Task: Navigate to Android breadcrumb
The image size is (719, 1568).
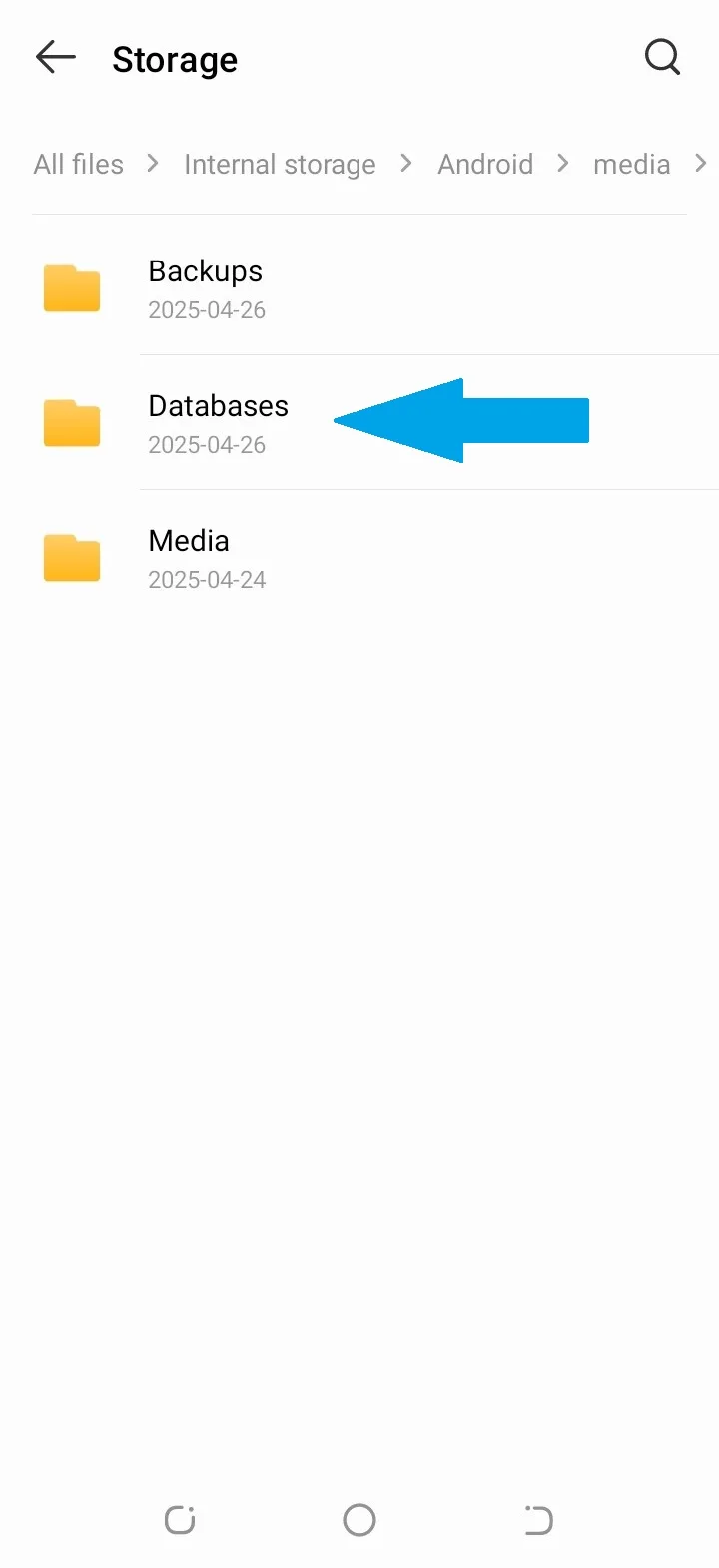Action: (485, 164)
